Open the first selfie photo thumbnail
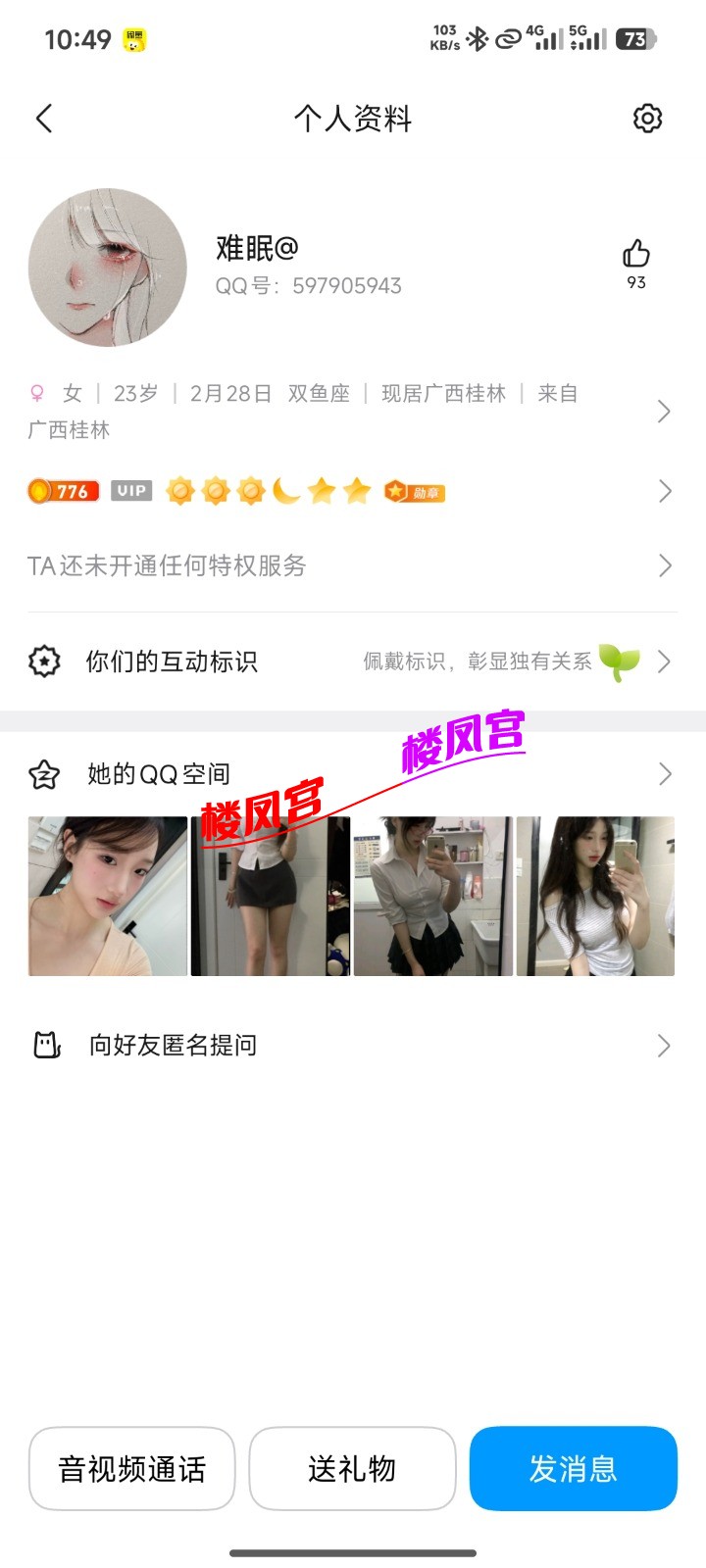This screenshot has height=1568, width=706. 107,895
